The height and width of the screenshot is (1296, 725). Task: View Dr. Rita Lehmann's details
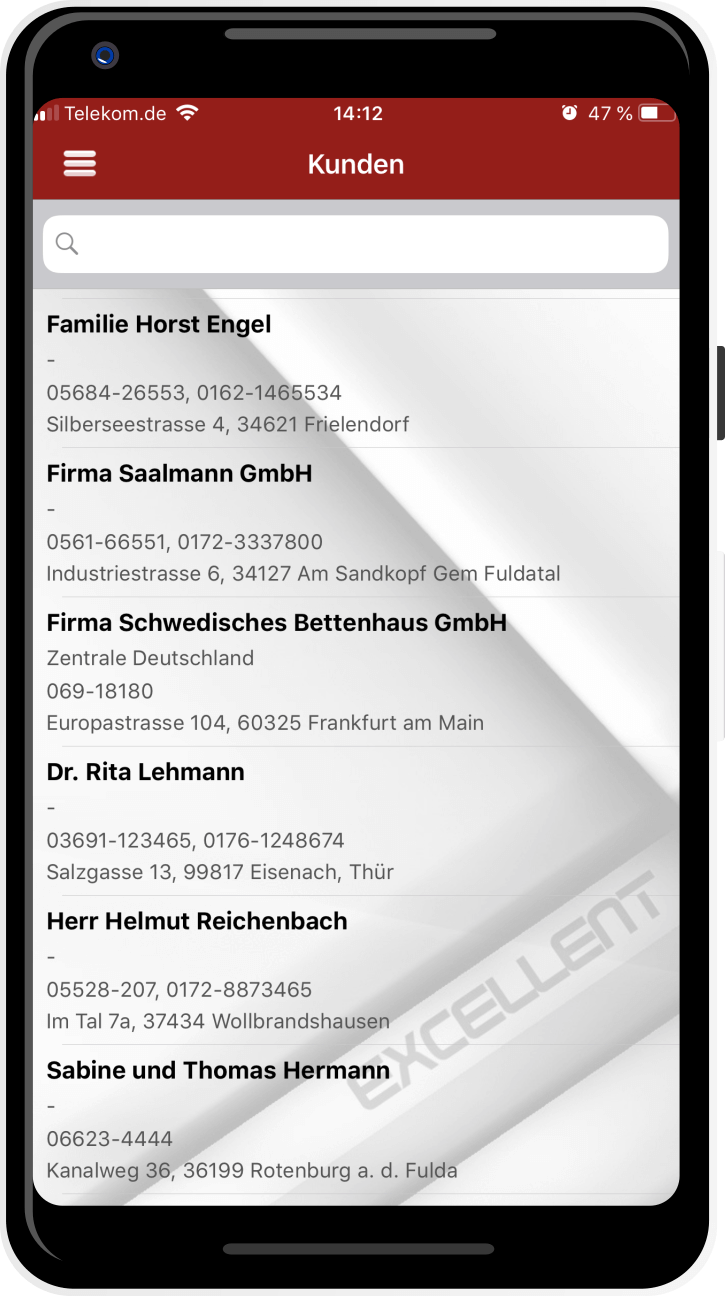pos(356,820)
